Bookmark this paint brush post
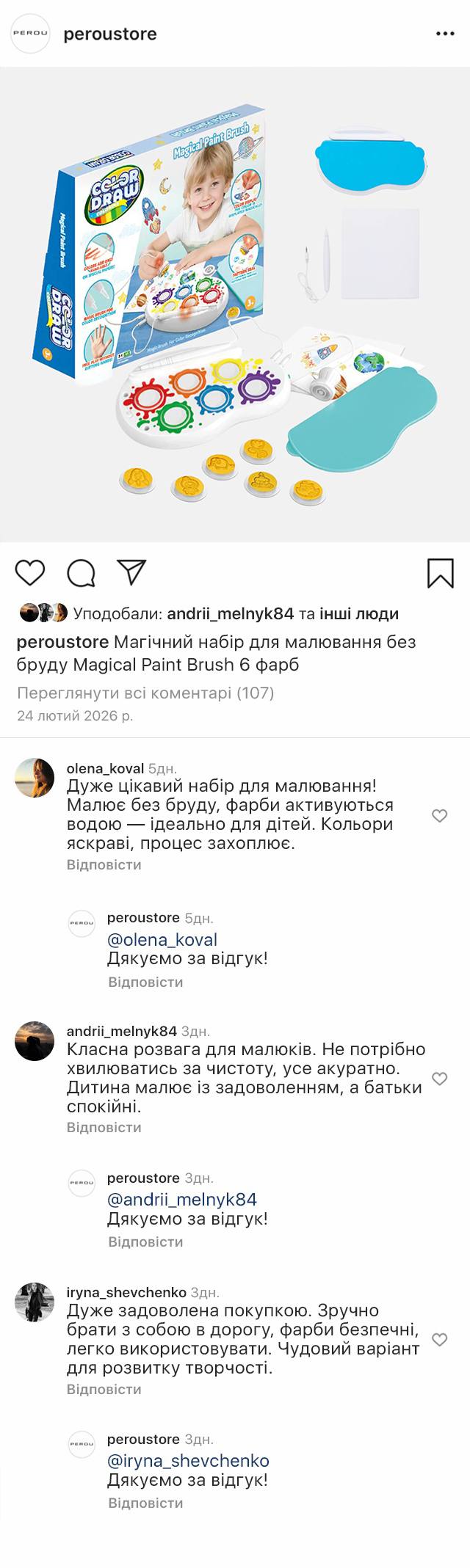470x1568 pixels. click(440, 573)
